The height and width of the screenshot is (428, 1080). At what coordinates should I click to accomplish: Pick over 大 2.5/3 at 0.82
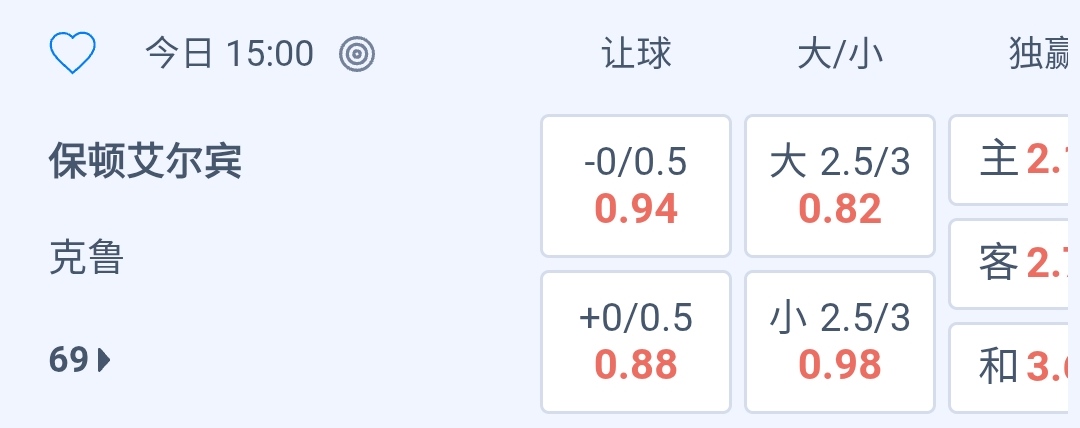coord(840,186)
